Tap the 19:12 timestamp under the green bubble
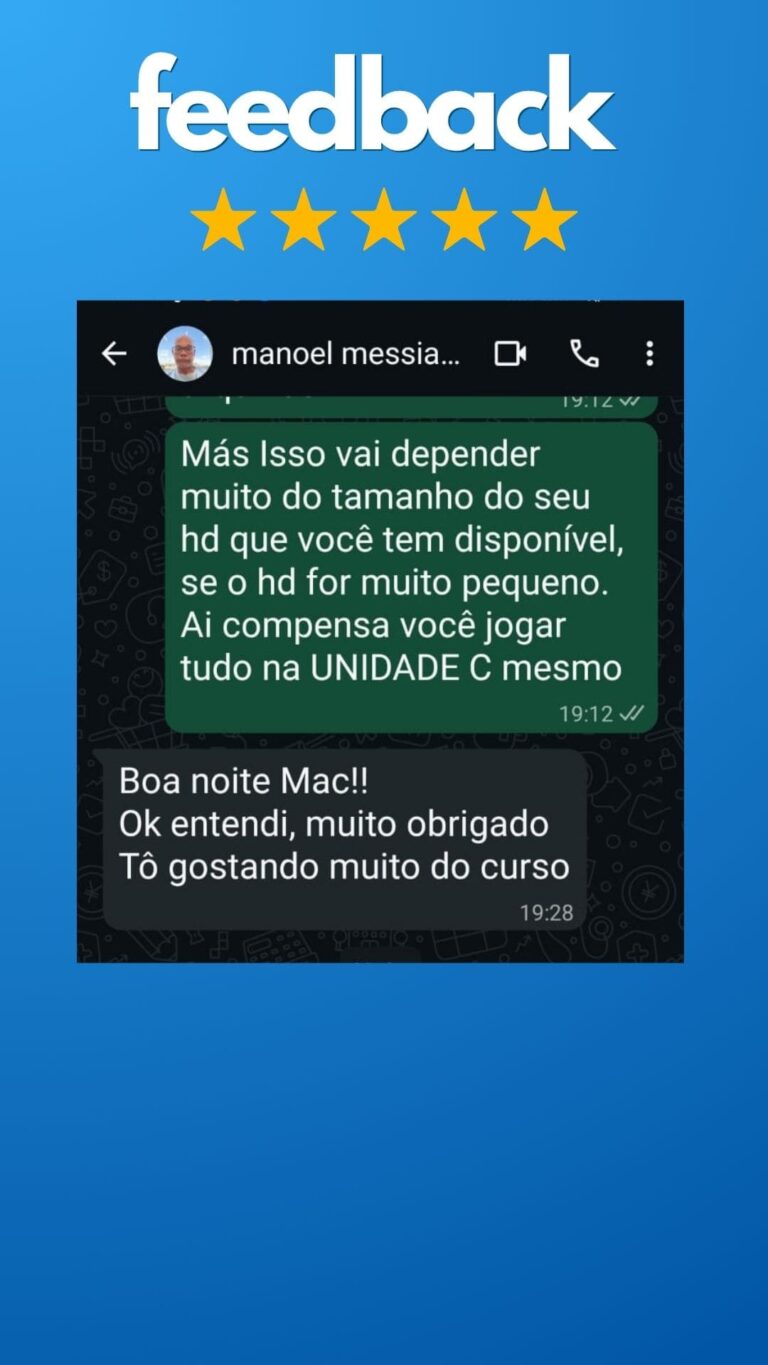Image resolution: width=768 pixels, height=1365 pixels. pyautogui.click(x=586, y=714)
